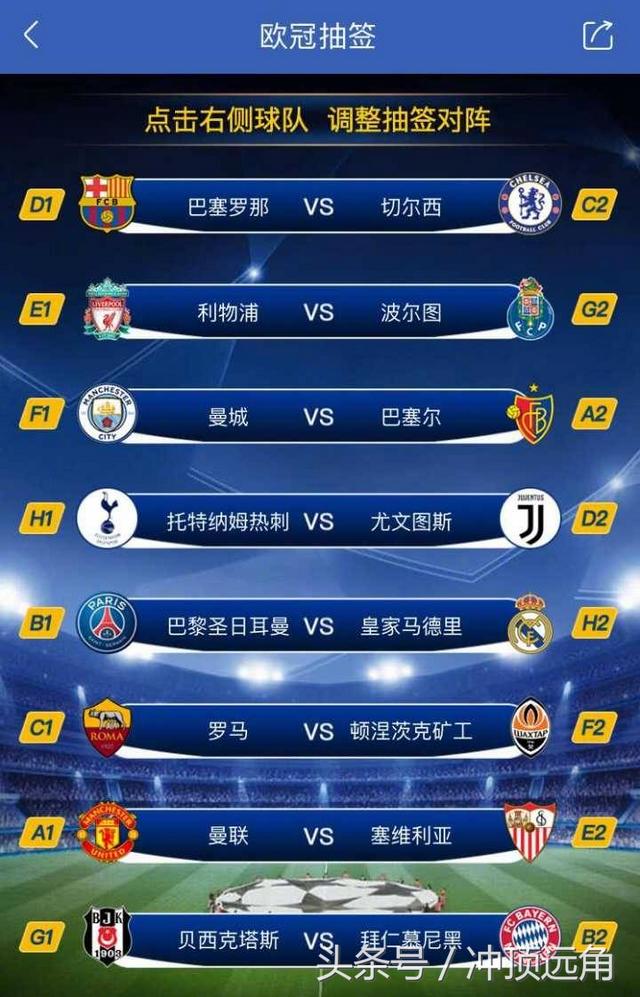Select 塞维利亚 to change the pairing
Image resolution: width=640 pixels, height=997 pixels.
pyautogui.click(x=411, y=835)
